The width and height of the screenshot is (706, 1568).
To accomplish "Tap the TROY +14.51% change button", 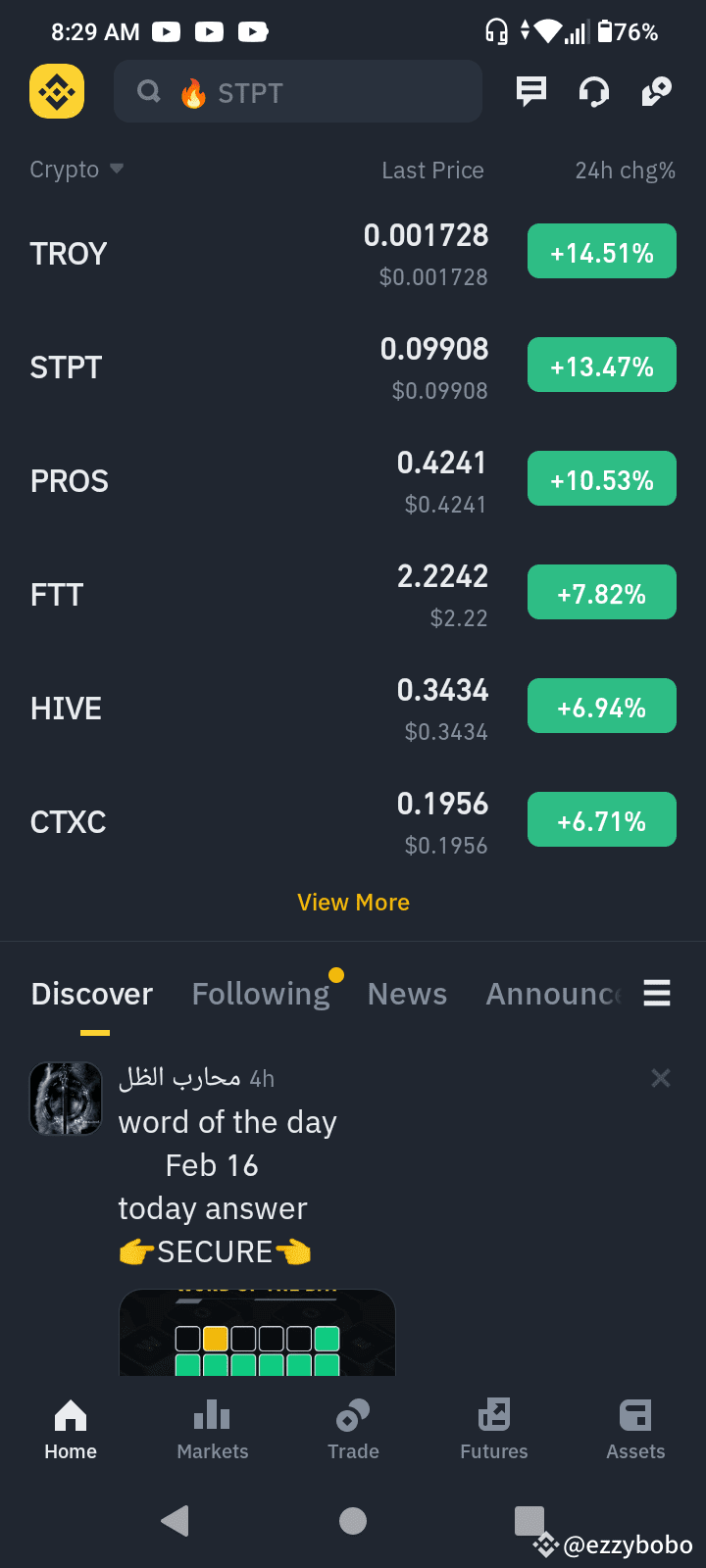I will 601,251.
